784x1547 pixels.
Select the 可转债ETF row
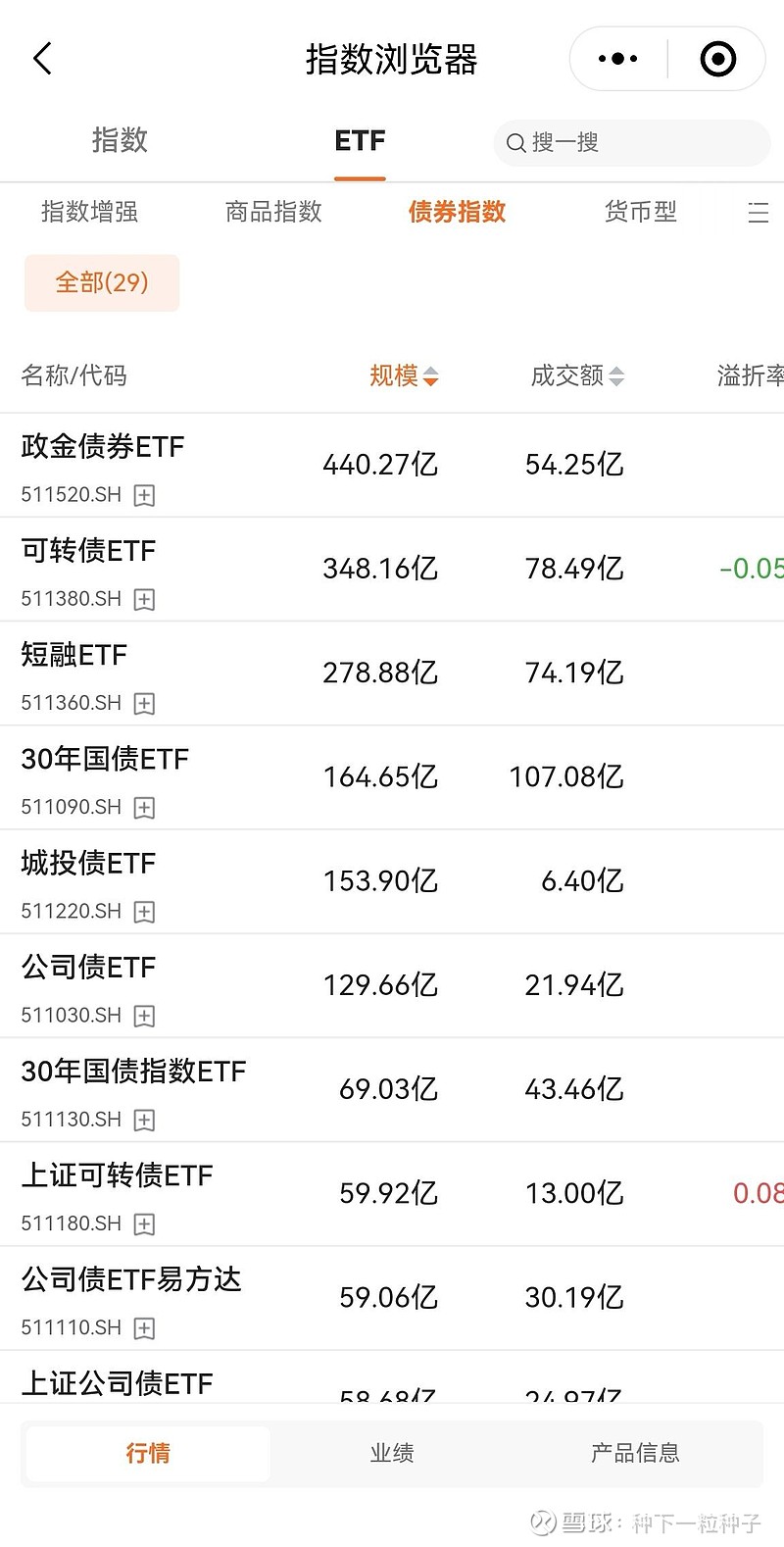tap(294, 569)
